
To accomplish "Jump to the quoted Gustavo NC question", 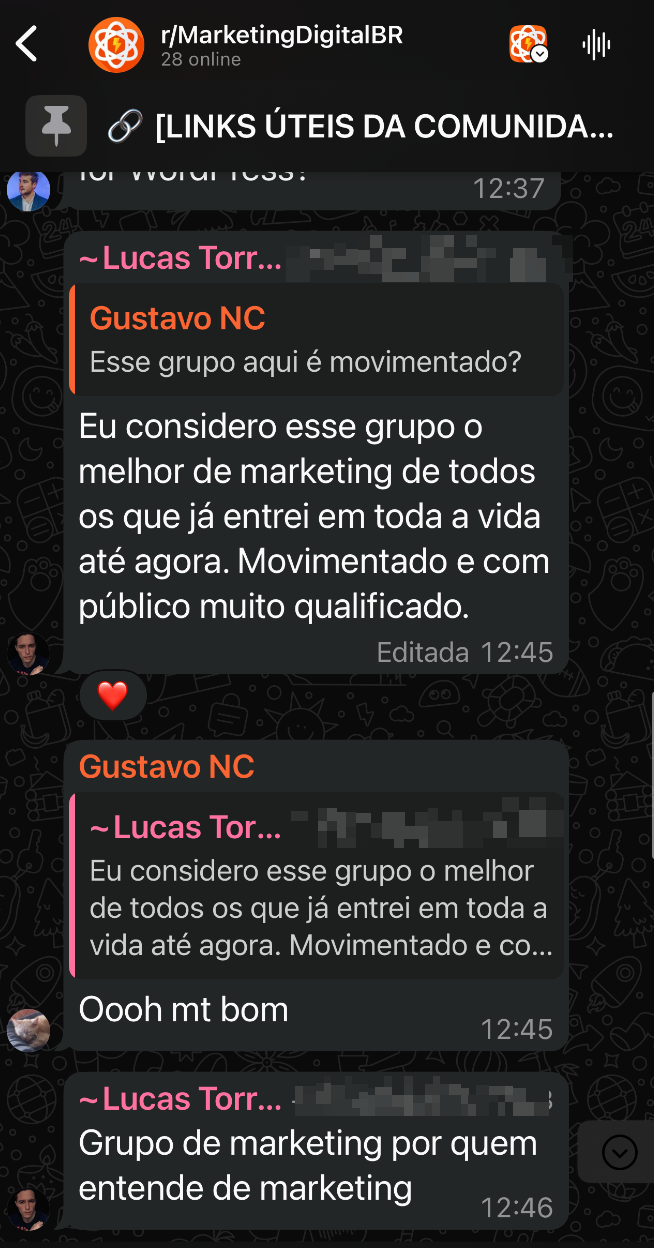I will (x=316, y=340).
